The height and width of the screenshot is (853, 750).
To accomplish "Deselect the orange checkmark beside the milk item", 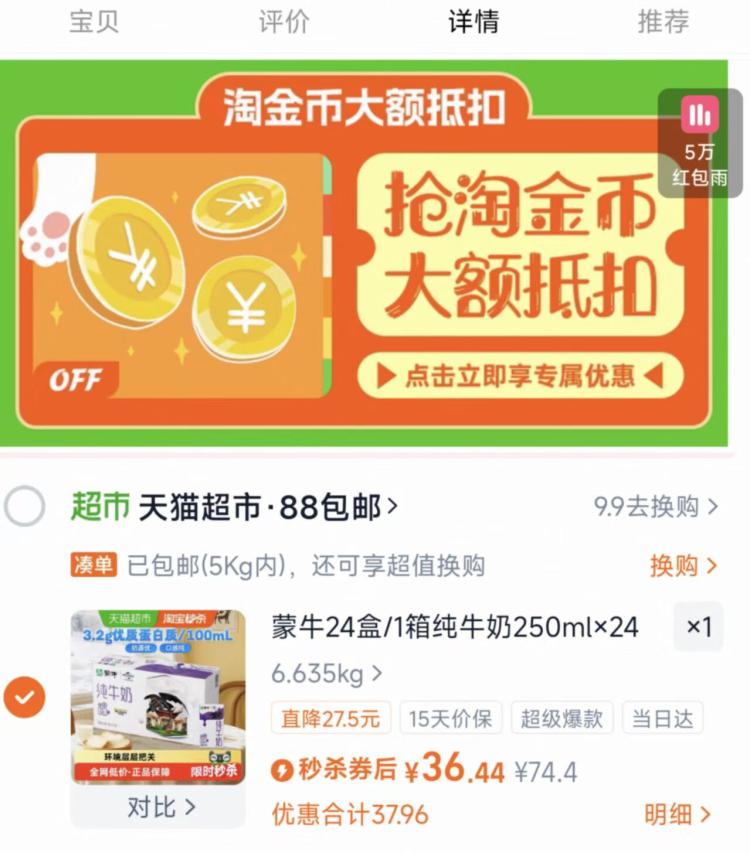I will [x=27, y=698].
